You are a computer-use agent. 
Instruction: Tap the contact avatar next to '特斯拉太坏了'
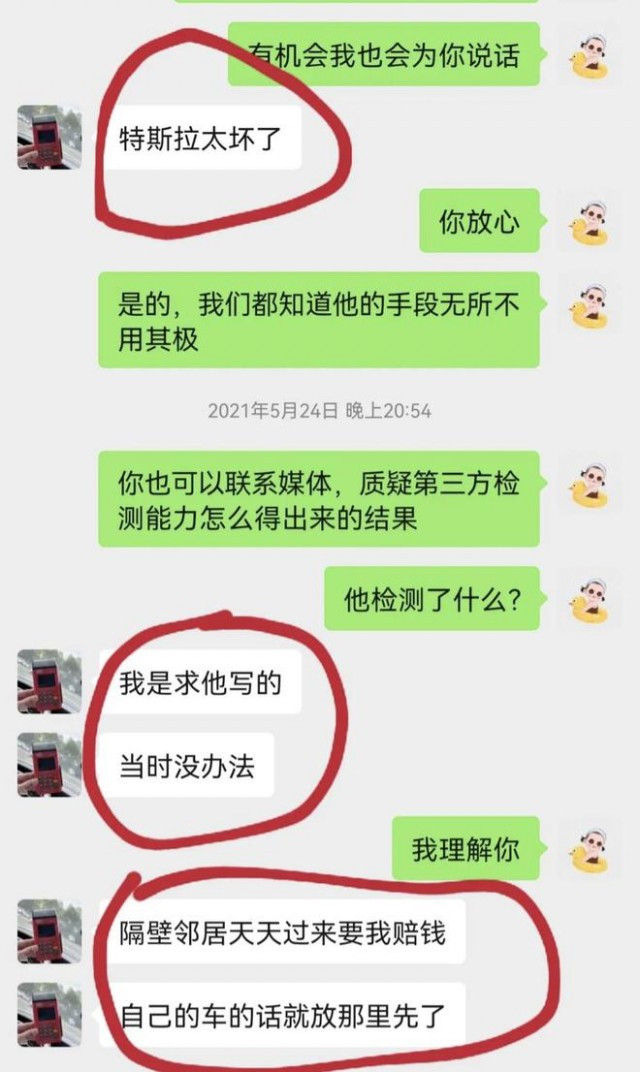[49, 137]
